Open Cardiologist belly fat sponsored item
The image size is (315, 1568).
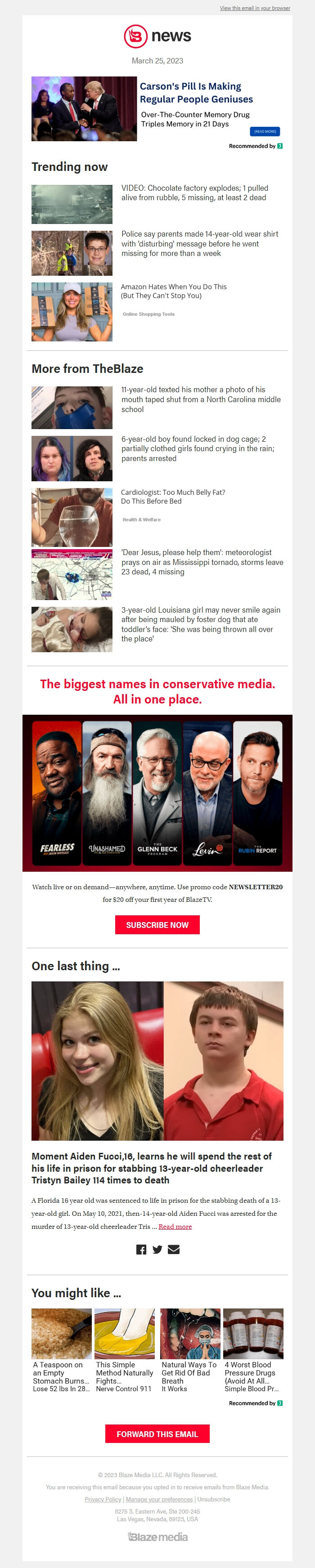(172, 497)
